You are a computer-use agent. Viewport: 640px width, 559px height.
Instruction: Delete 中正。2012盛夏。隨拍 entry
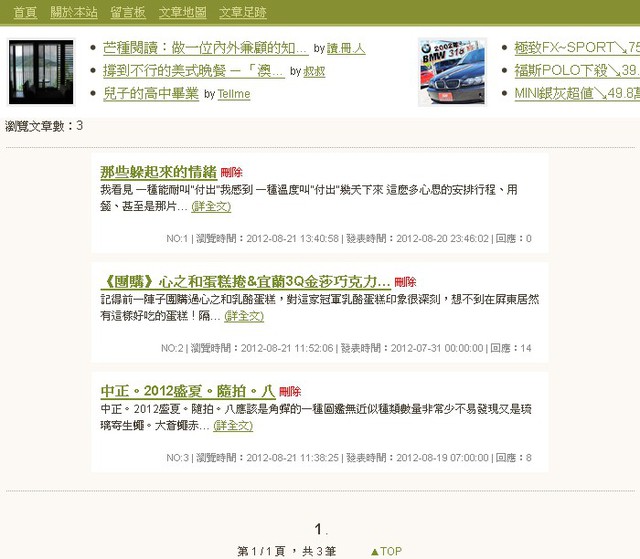(290, 391)
